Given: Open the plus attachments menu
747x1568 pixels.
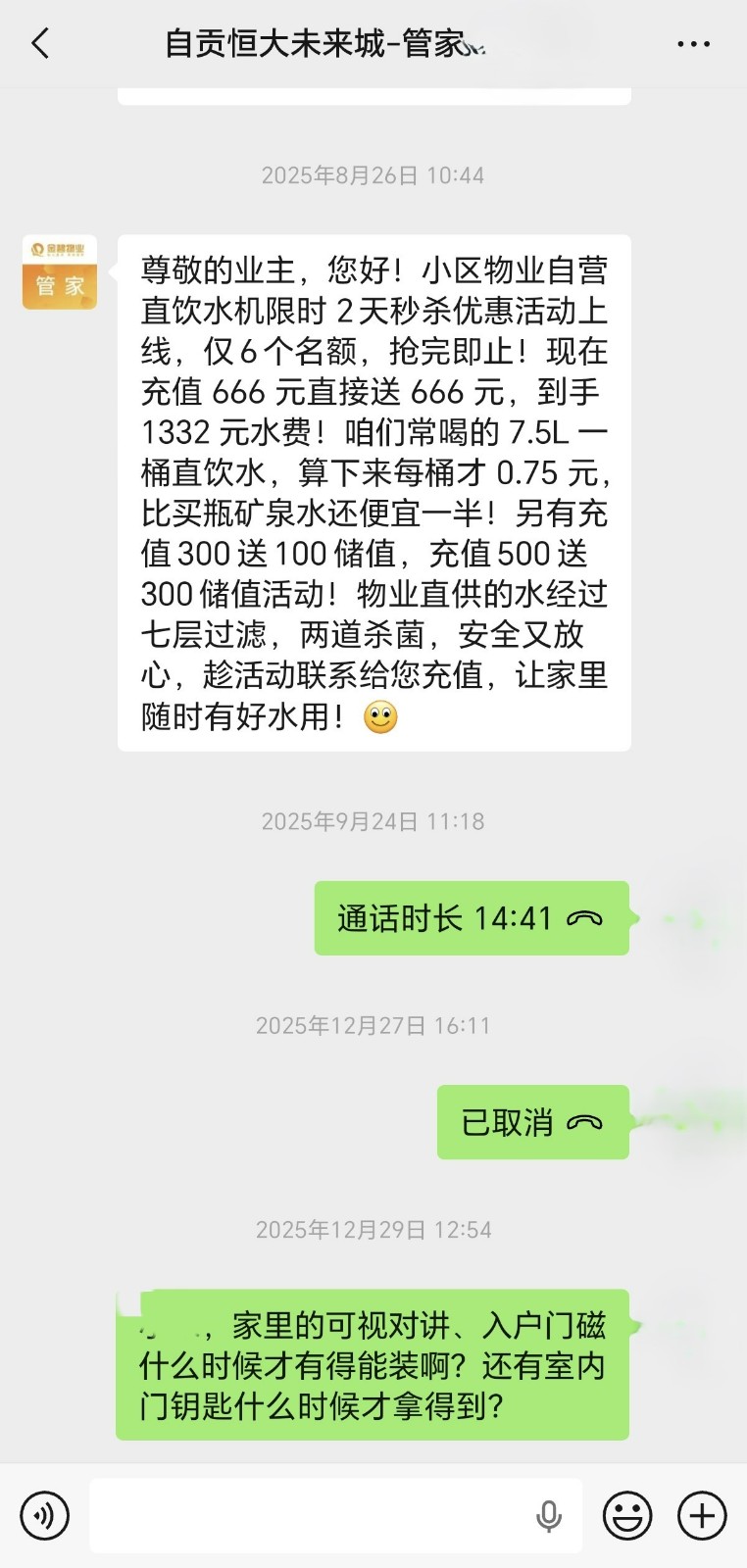Looking at the screenshot, I should point(702,1516).
